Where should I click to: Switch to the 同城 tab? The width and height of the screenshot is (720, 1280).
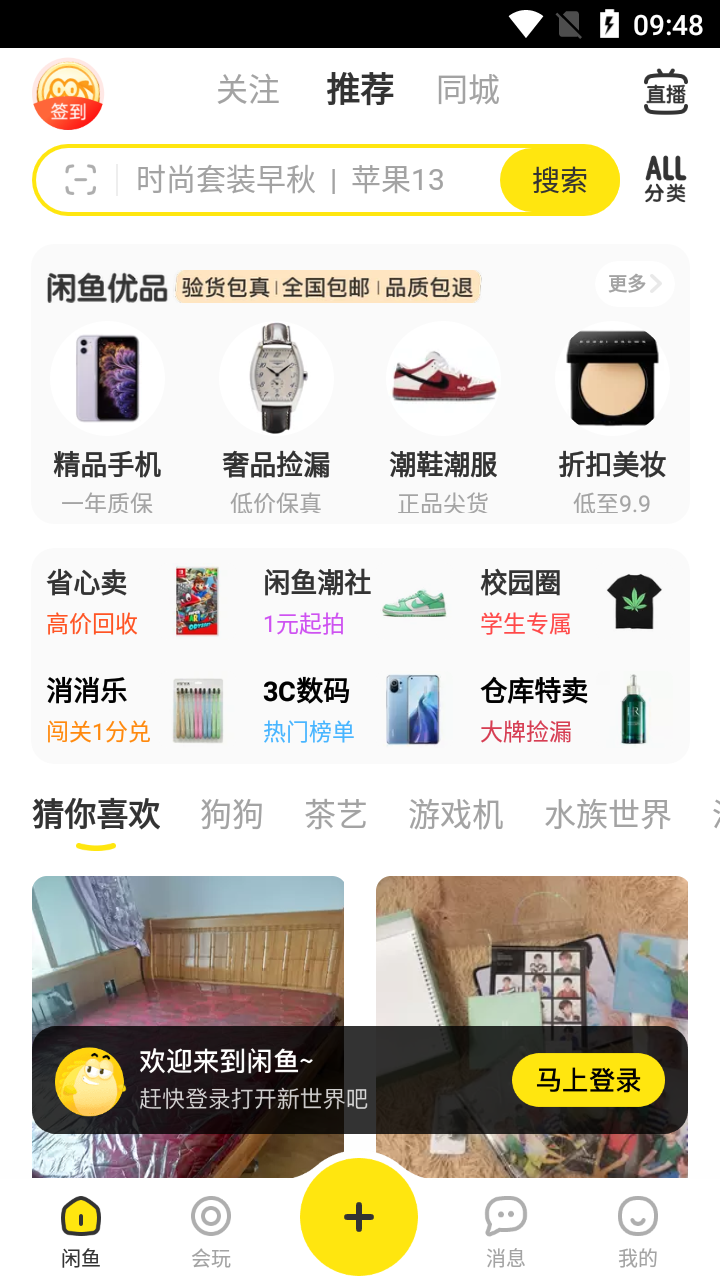coord(467,90)
